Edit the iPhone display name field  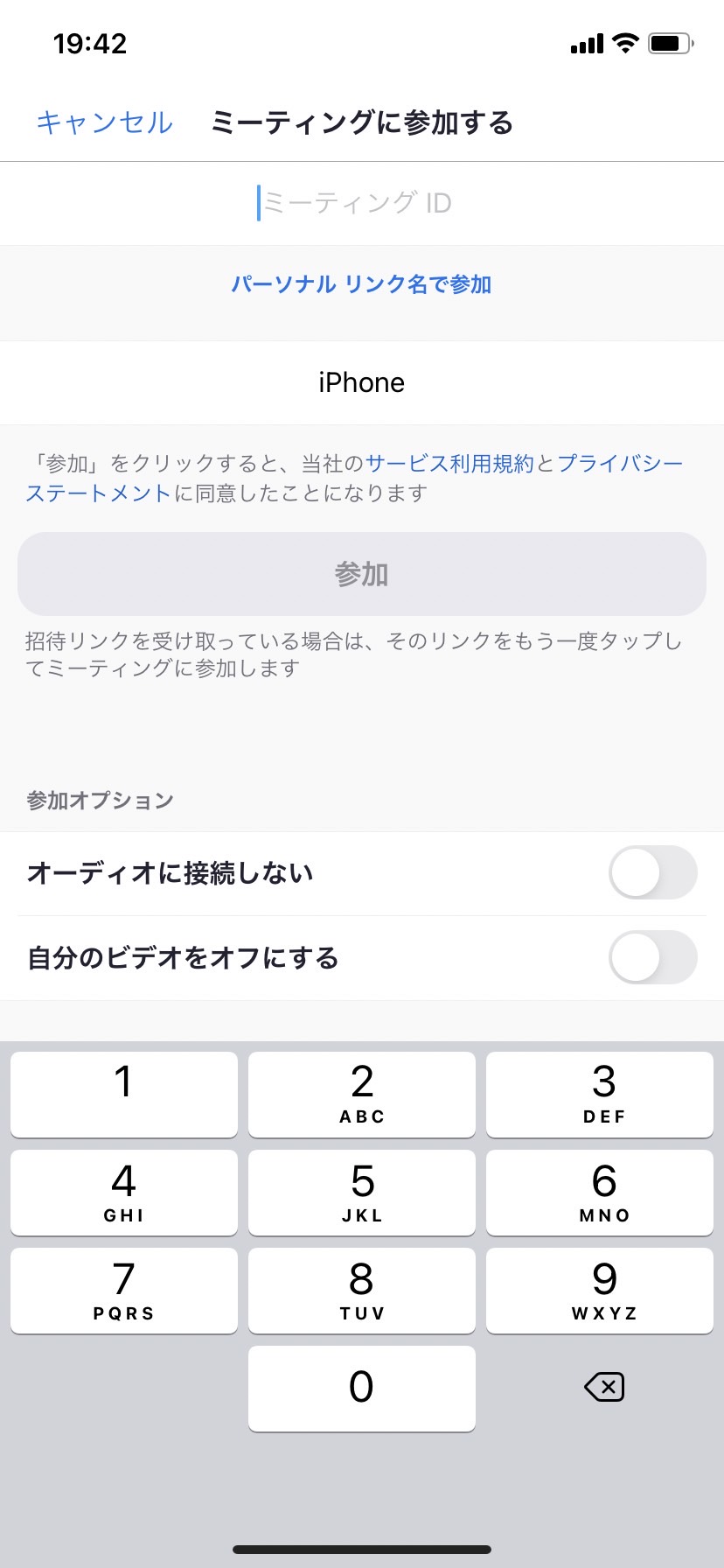(362, 382)
